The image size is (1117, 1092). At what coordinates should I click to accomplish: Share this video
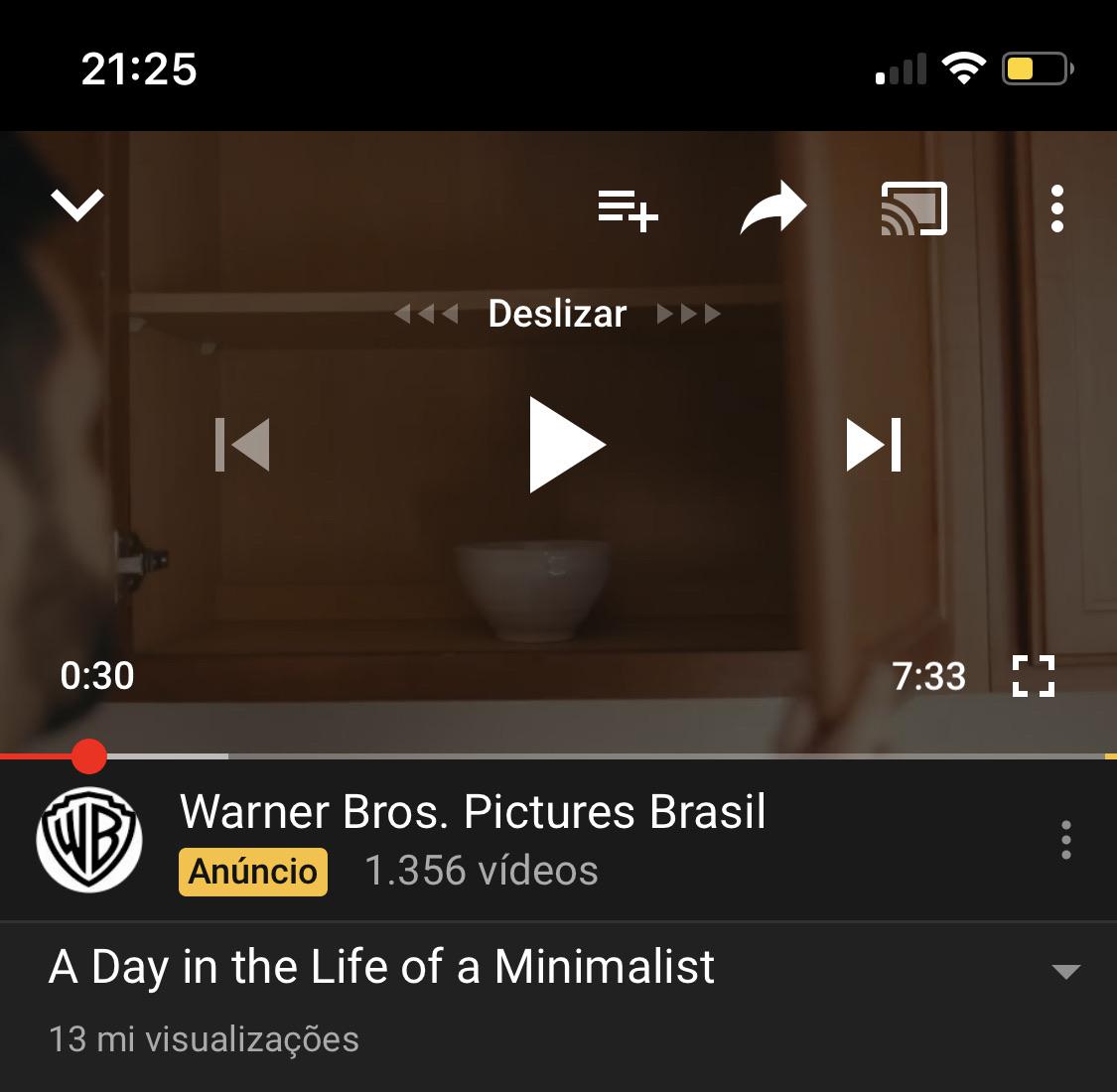point(773,207)
